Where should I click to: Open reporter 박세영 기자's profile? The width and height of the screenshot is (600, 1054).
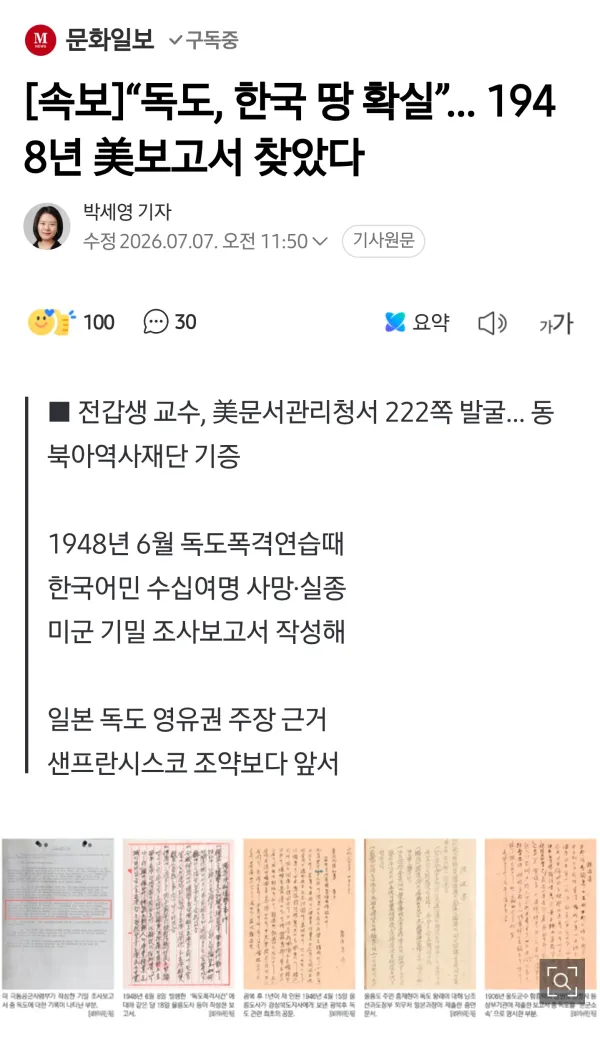pos(127,212)
